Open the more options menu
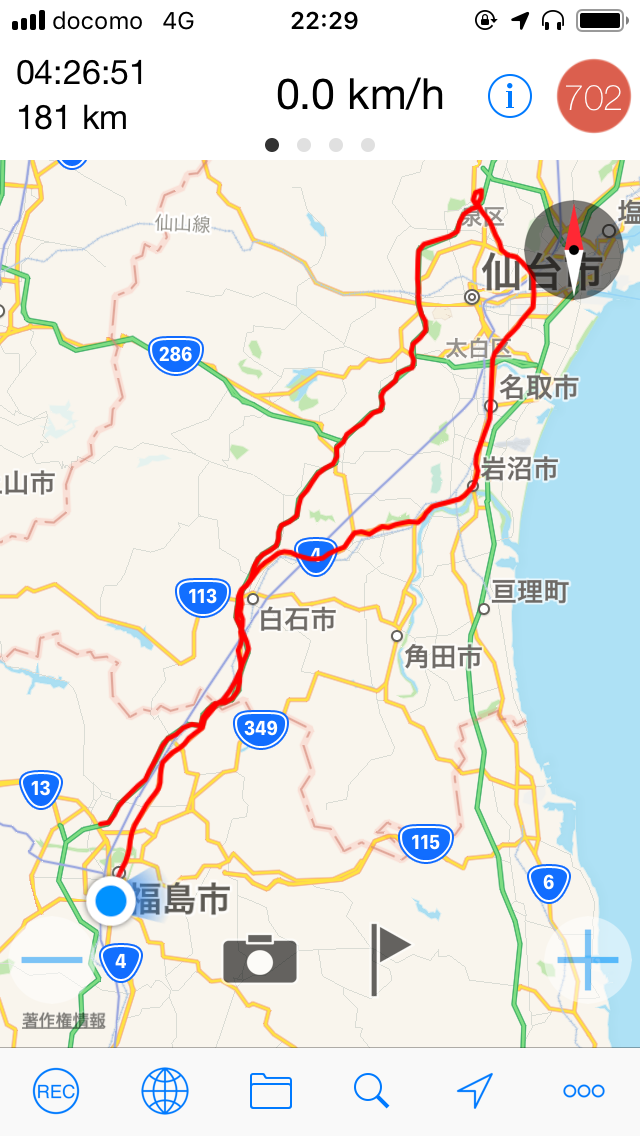The height and width of the screenshot is (1136, 640). click(583, 1090)
